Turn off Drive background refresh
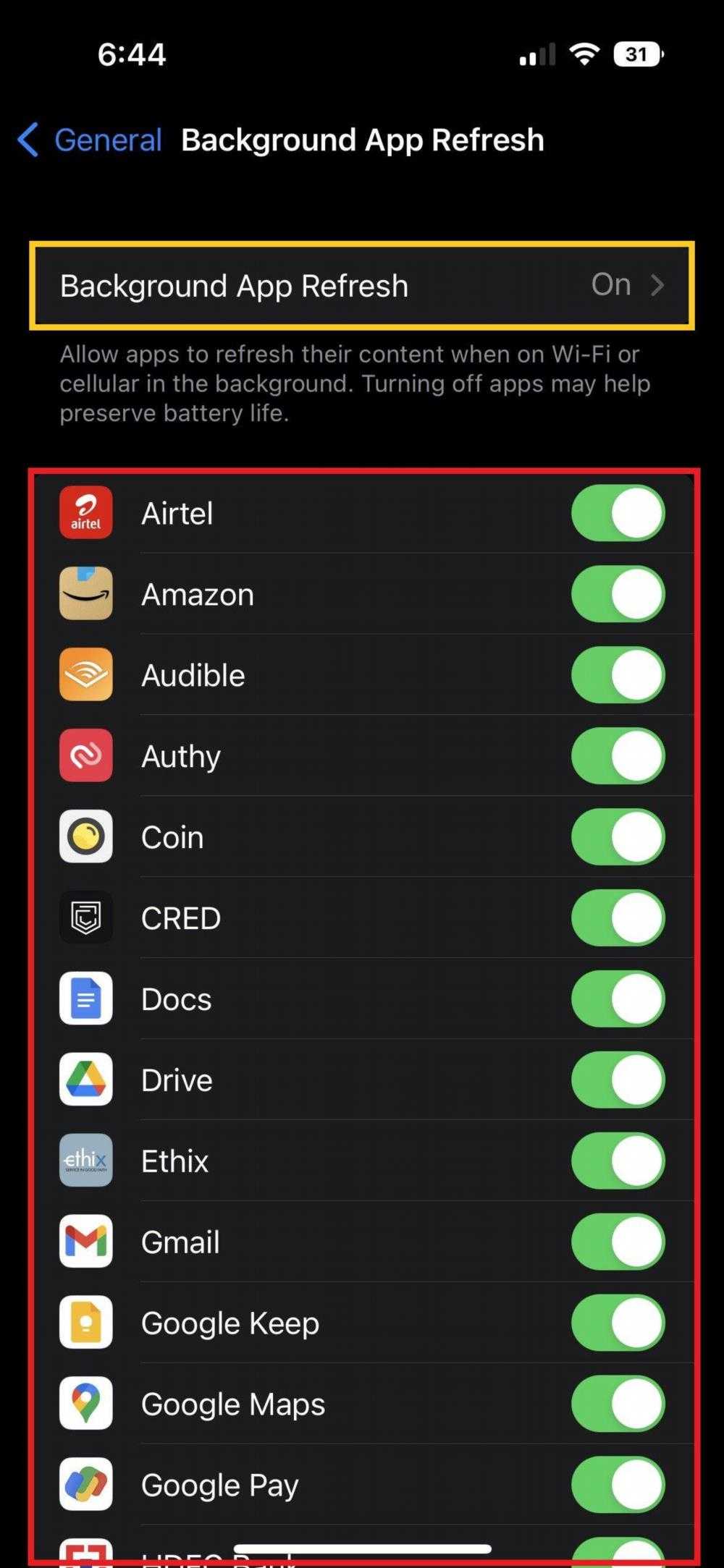Screen dimensions: 724x1568 [618, 1080]
